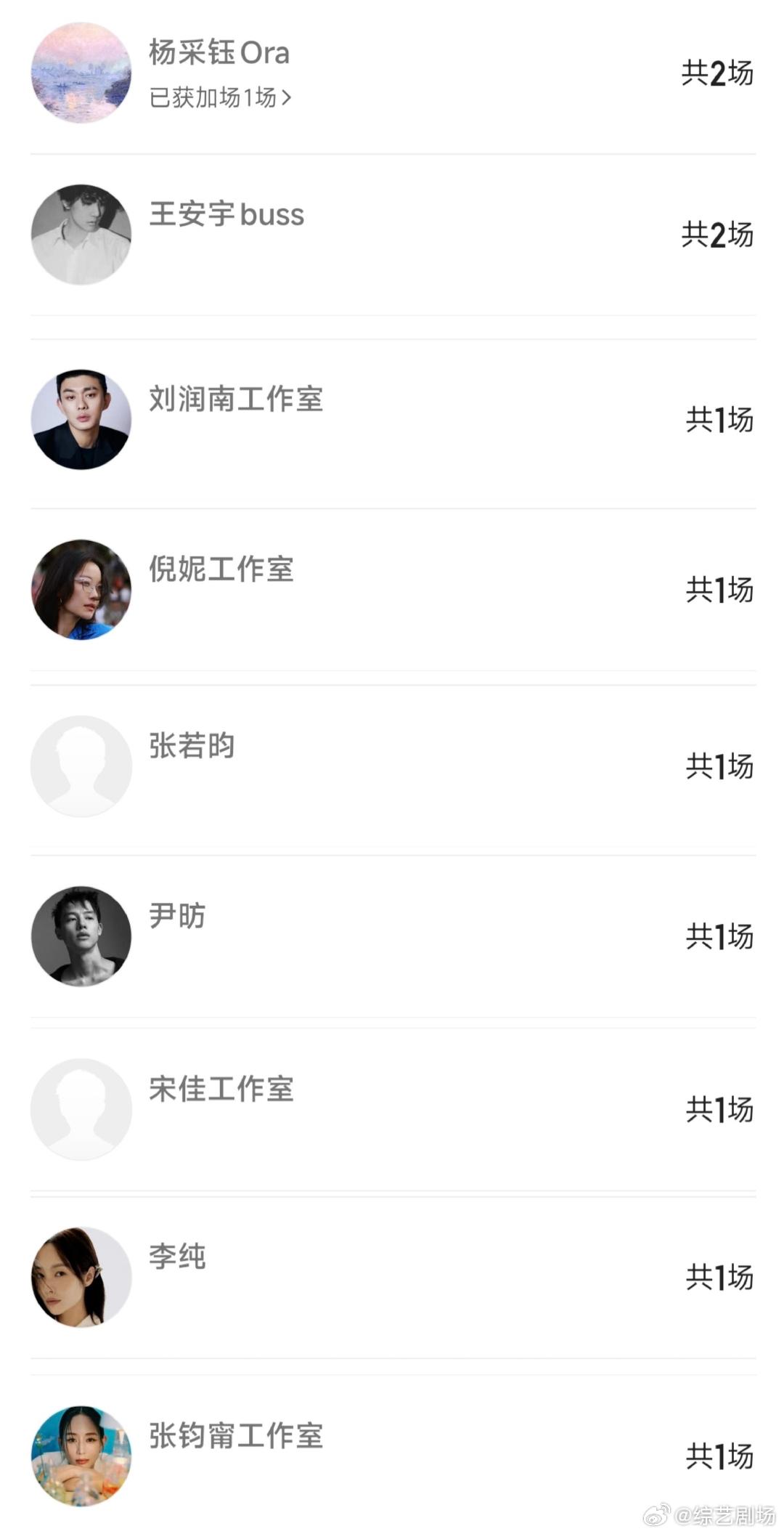Screen dimensions: 784x1534
Task: Open the 尹昉 name text
Action: click(x=176, y=917)
